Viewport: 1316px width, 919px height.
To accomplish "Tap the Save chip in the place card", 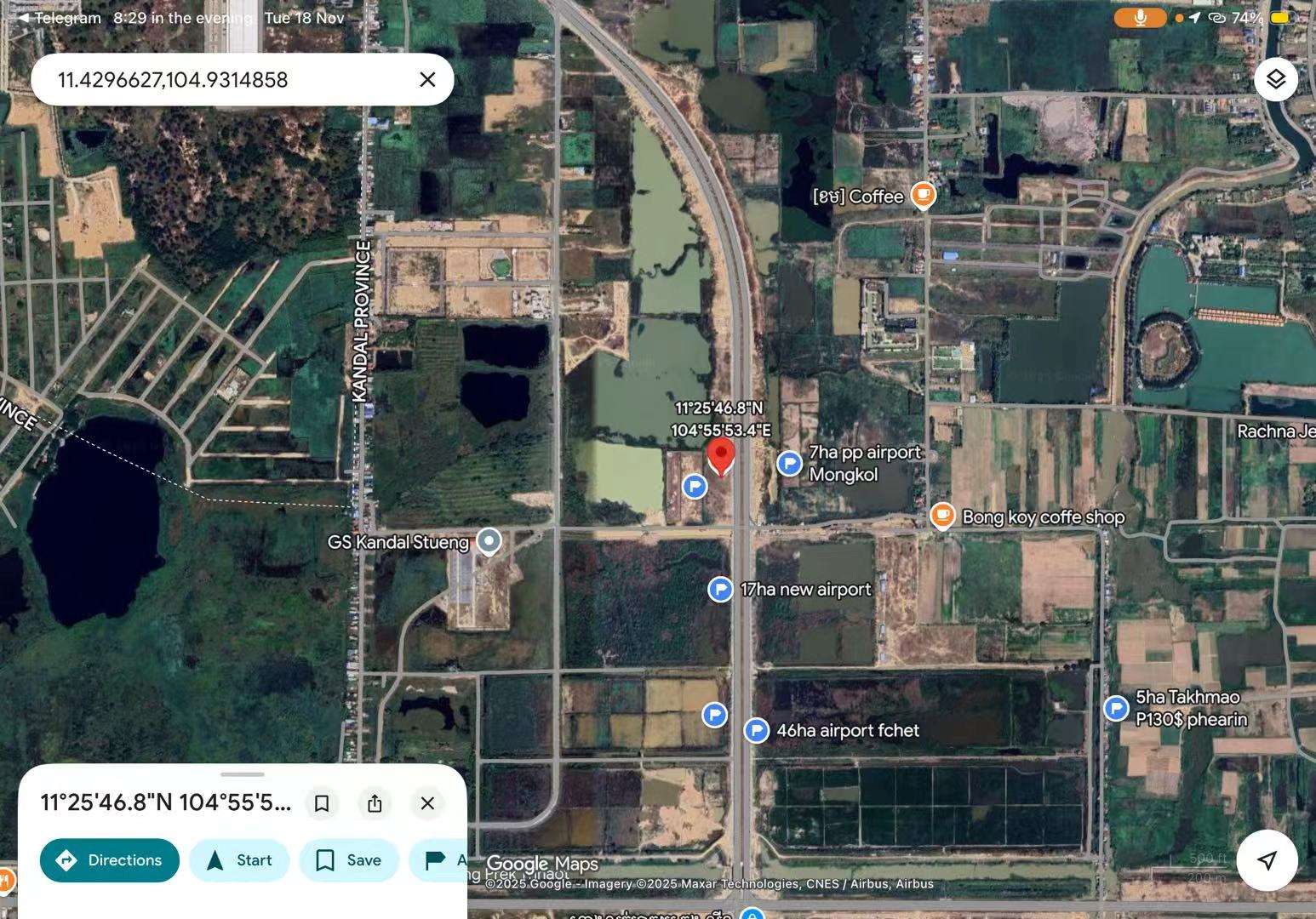I will [348, 860].
